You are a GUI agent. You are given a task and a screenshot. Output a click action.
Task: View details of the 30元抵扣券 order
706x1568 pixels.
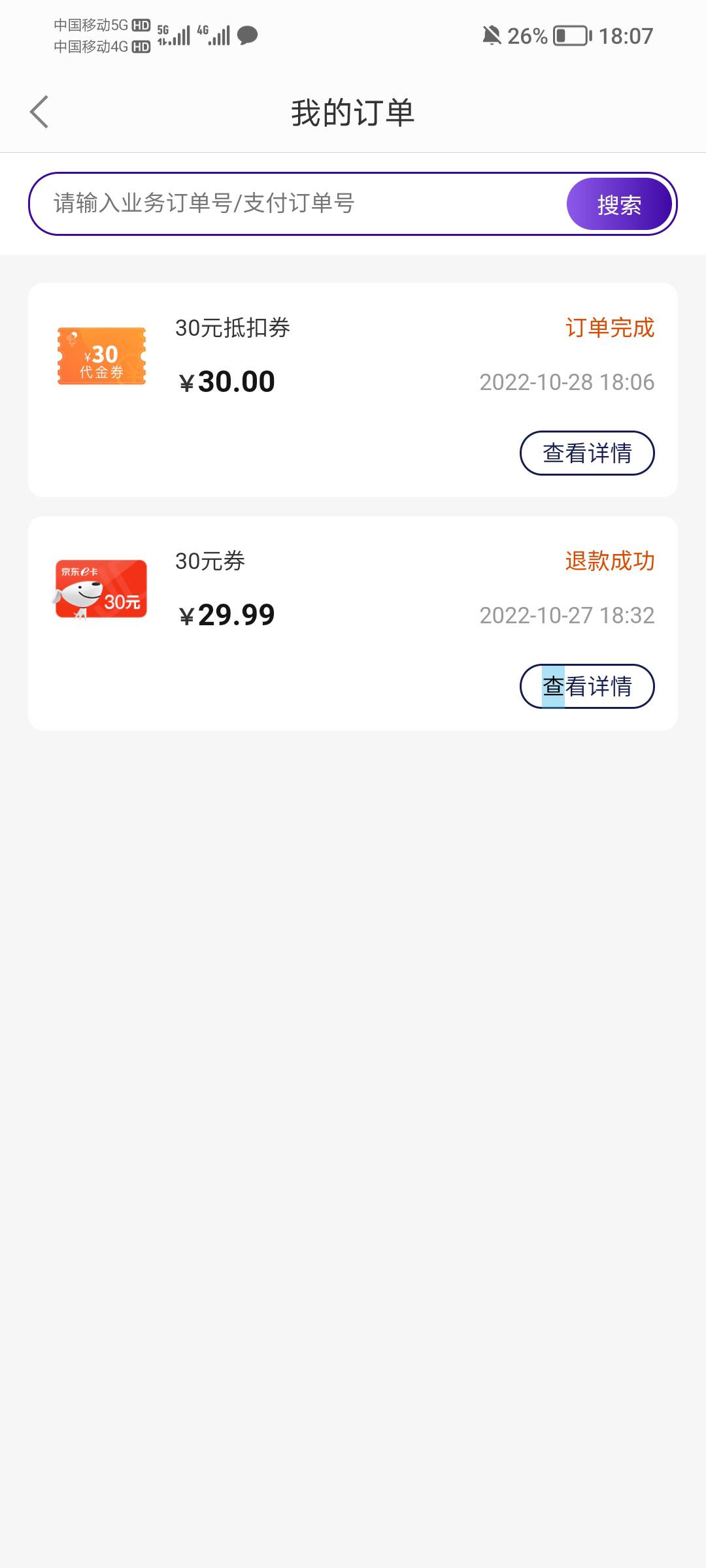[586, 453]
